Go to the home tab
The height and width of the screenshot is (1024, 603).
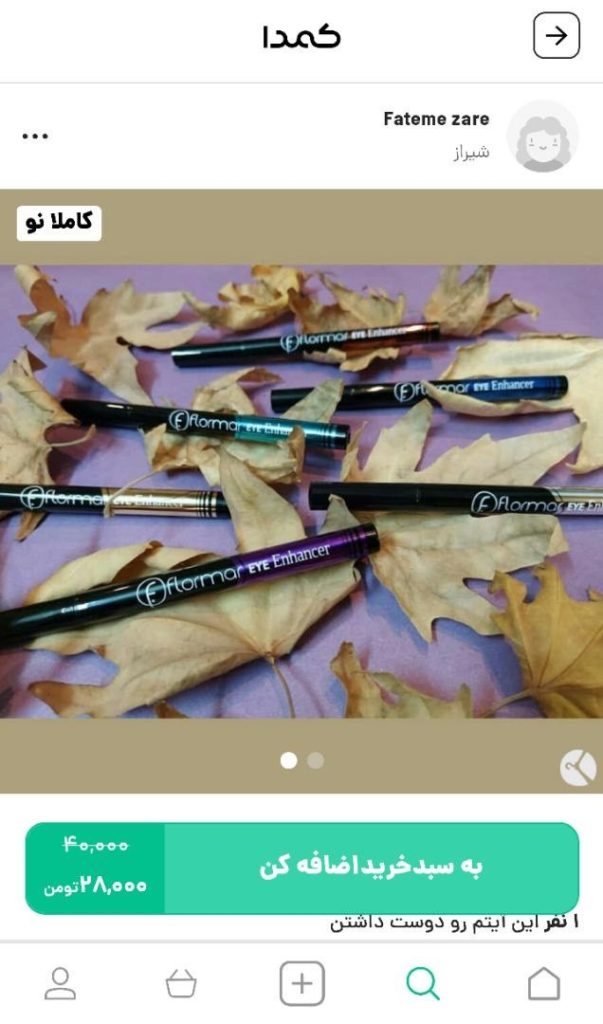[543, 984]
